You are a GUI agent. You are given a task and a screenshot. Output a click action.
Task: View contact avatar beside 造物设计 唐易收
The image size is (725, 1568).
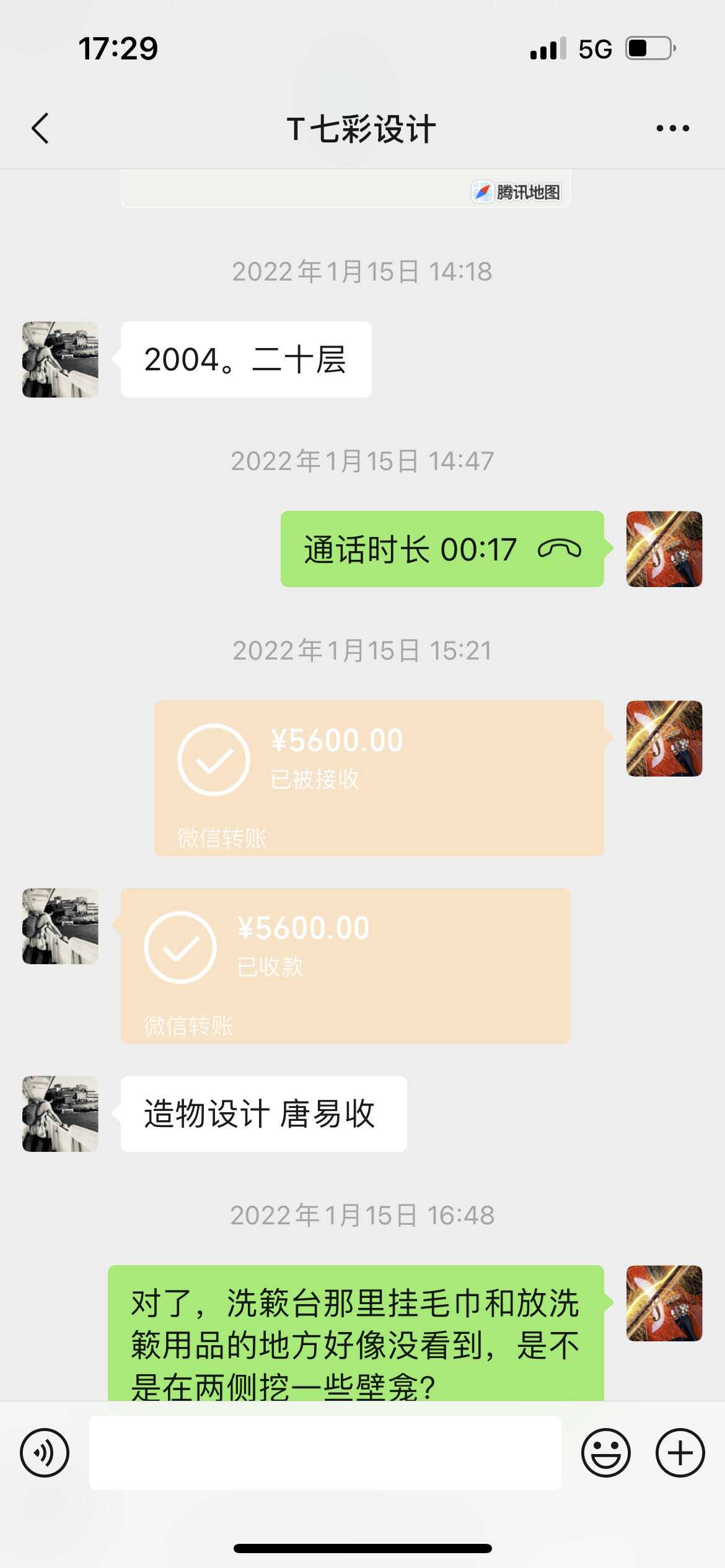coord(60,1113)
